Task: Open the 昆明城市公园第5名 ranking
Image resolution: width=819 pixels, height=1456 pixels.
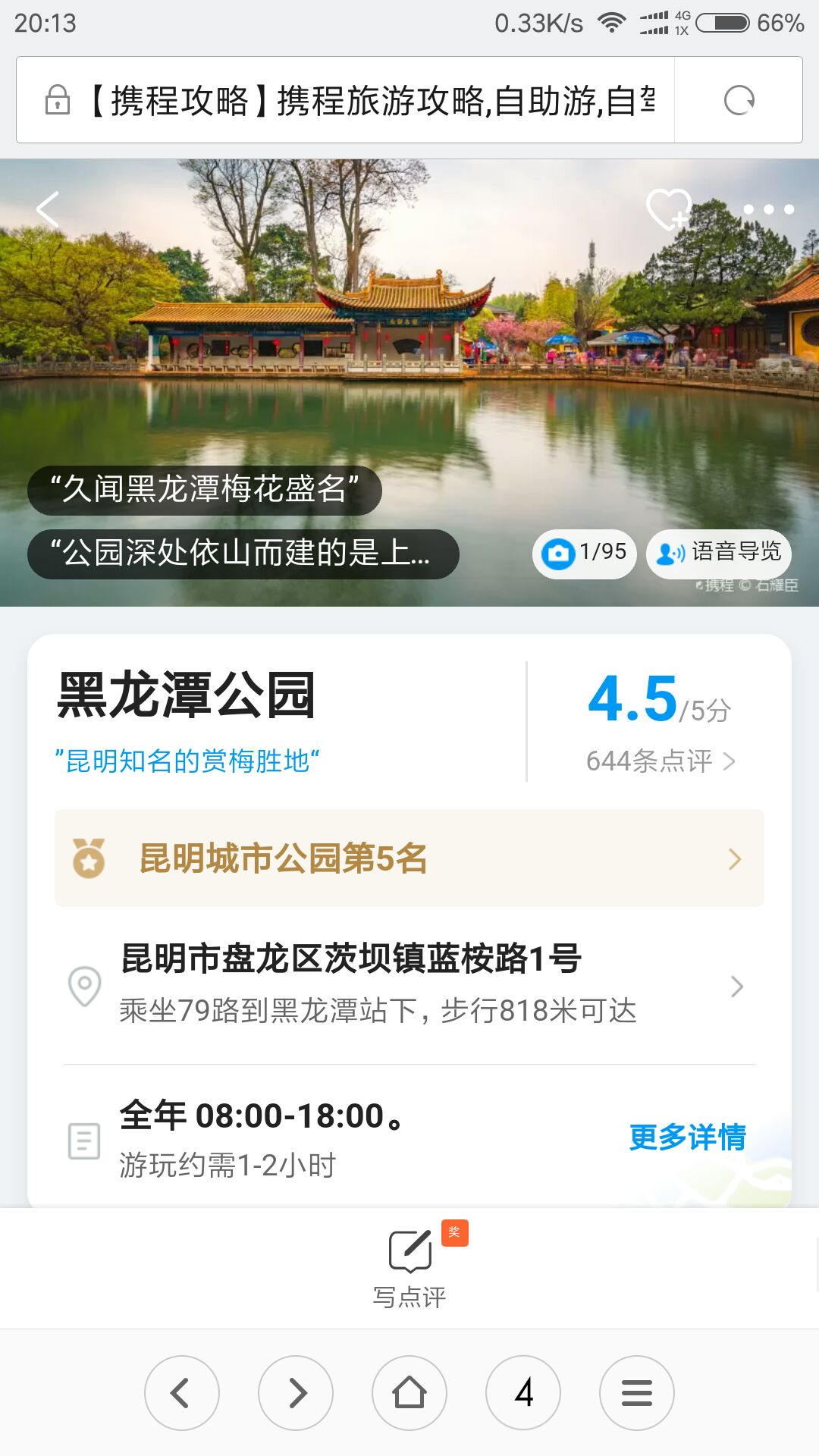Action: (409, 858)
